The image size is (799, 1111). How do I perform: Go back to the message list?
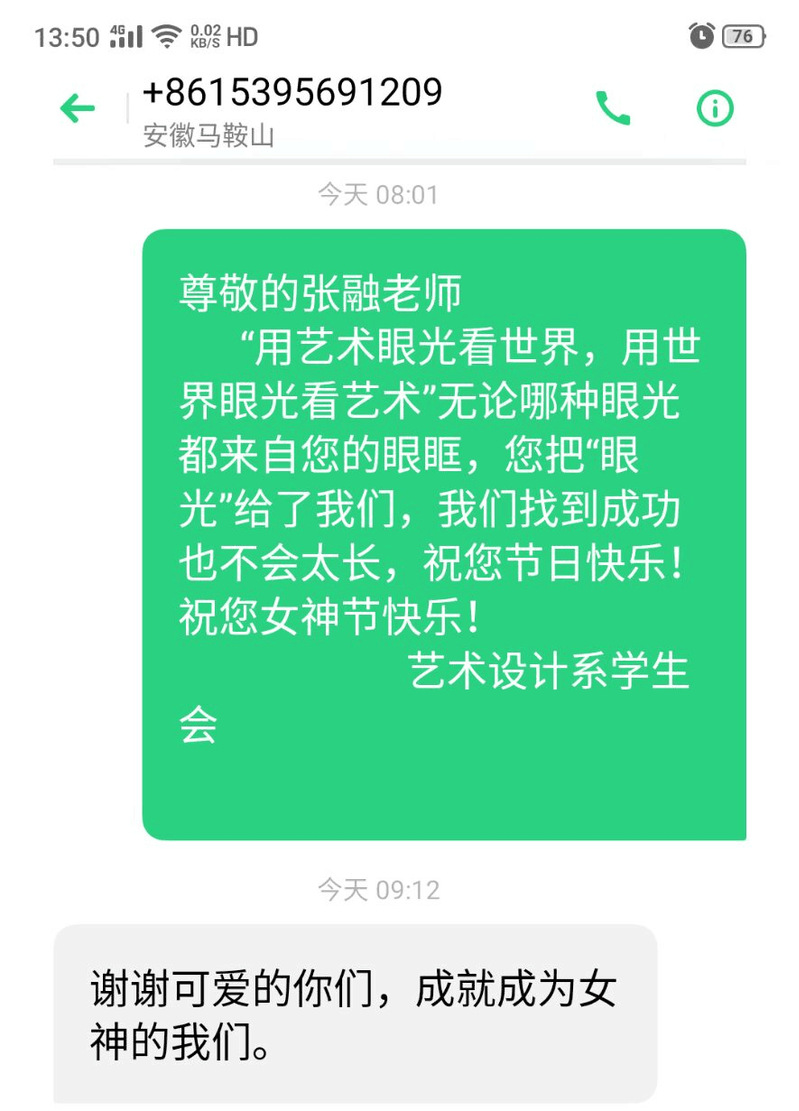(77, 108)
